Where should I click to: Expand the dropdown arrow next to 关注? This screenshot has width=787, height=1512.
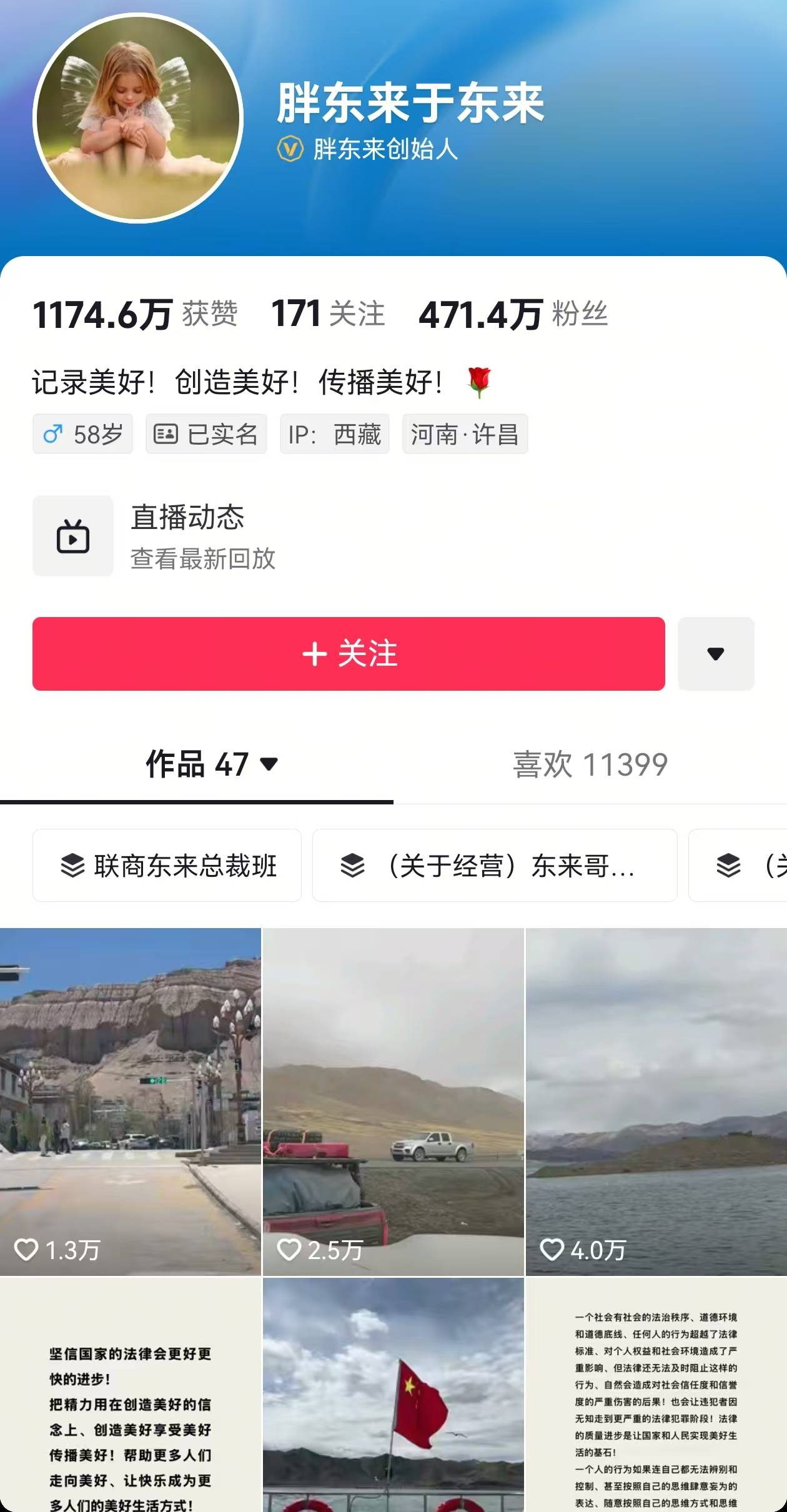point(716,654)
